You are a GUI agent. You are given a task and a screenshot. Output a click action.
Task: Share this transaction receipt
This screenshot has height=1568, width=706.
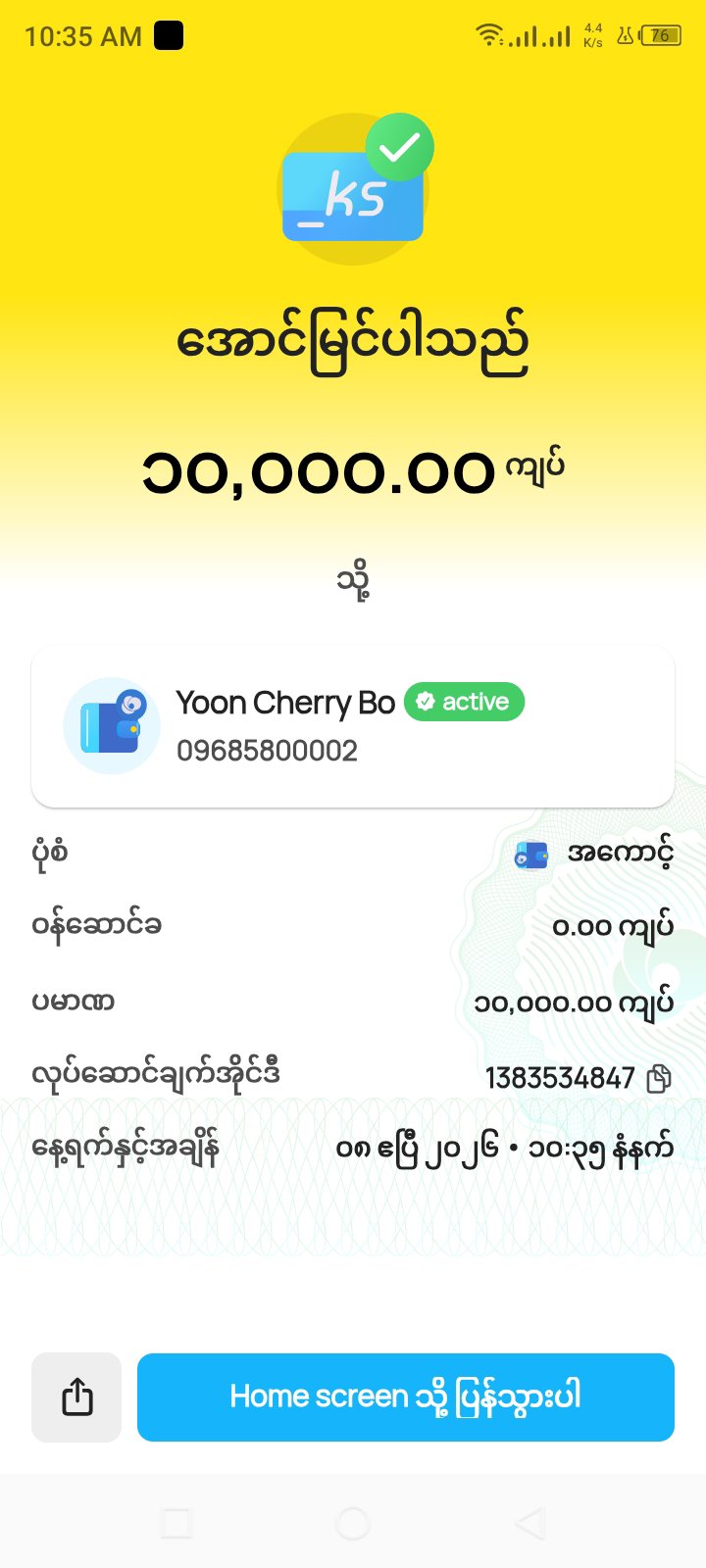pos(76,1396)
